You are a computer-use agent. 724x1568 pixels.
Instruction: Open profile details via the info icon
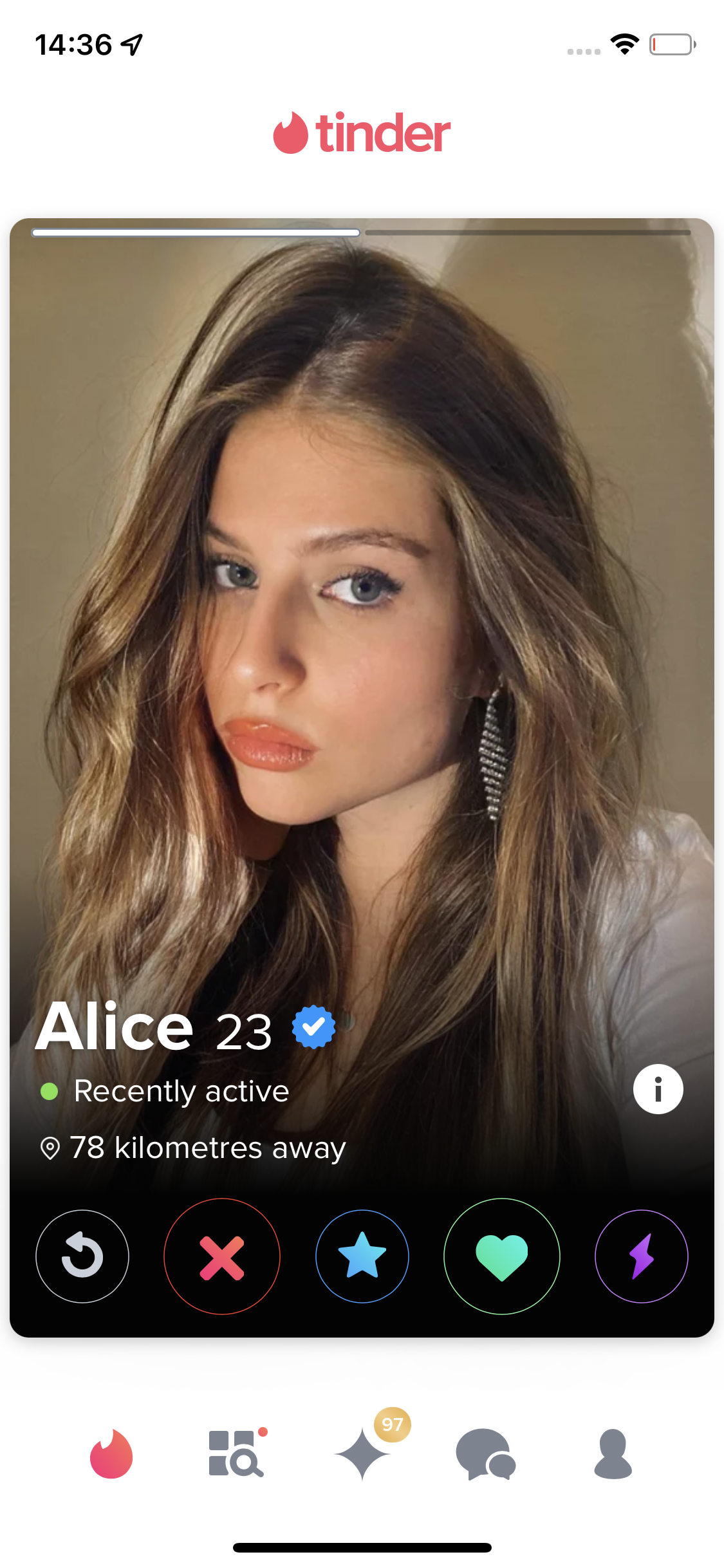tap(658, 1089)
